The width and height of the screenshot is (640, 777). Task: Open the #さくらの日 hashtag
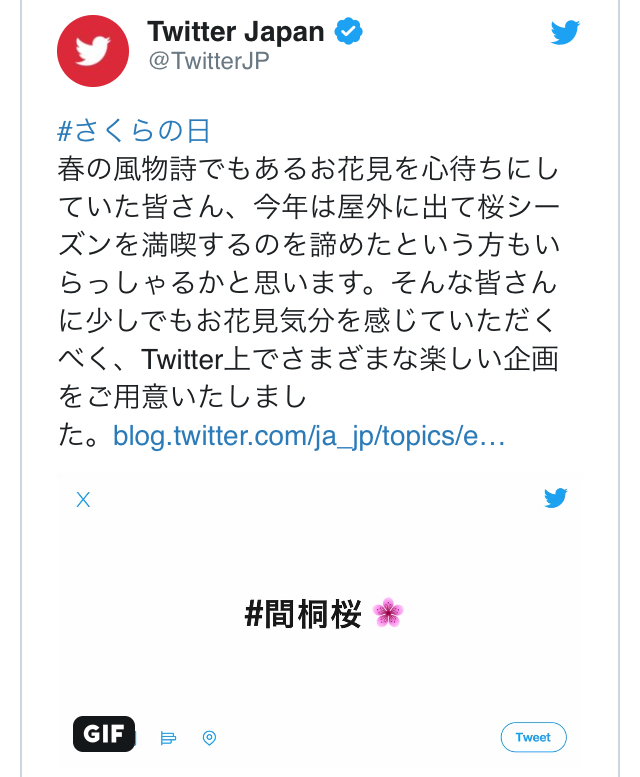pos(133,132)
